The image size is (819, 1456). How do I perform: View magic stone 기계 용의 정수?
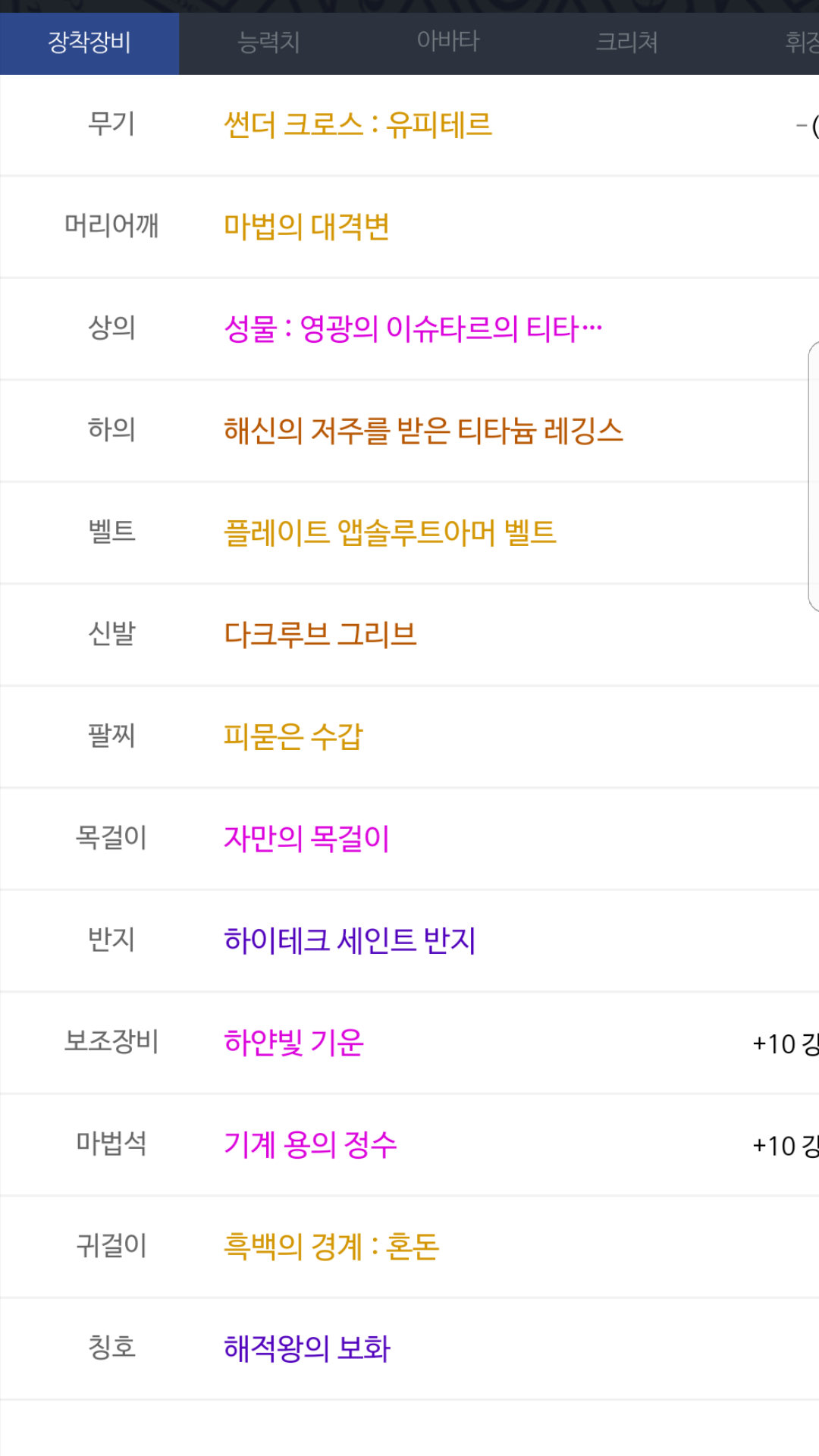(x=310, y=1144)
